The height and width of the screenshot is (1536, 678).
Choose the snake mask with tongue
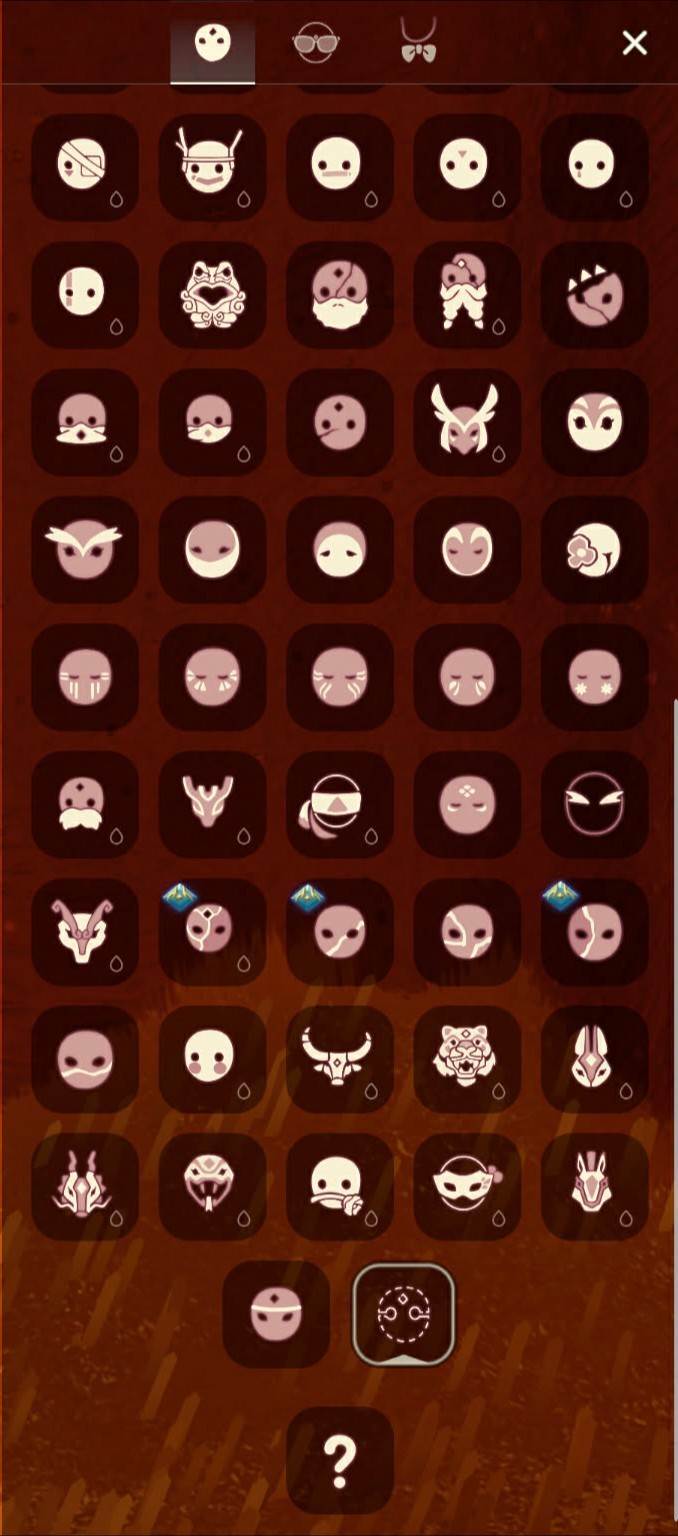pos(212,1186)
